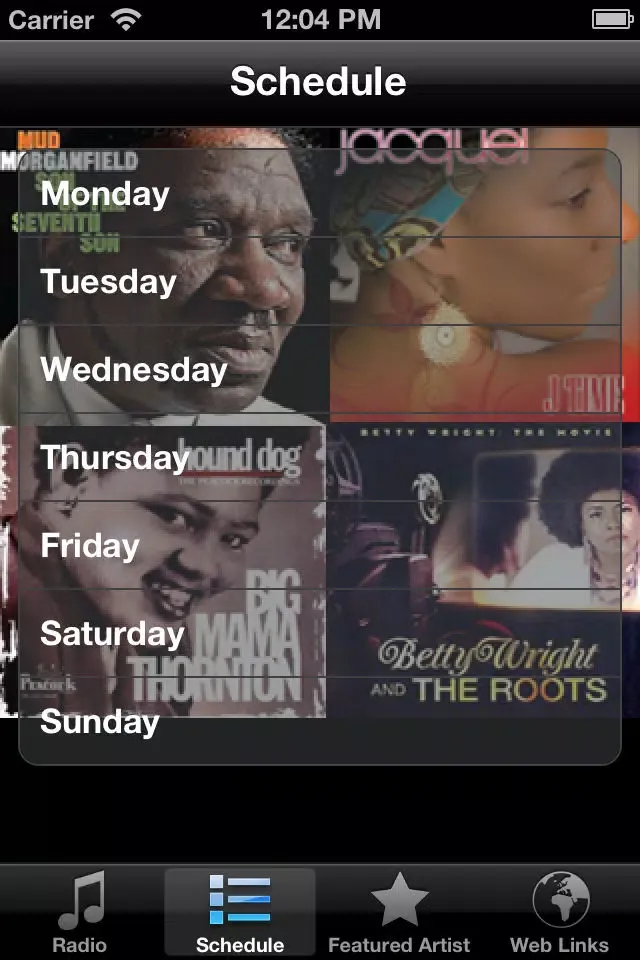Open the Web Links tab
640x960 pixels.
tap(559, 912)
